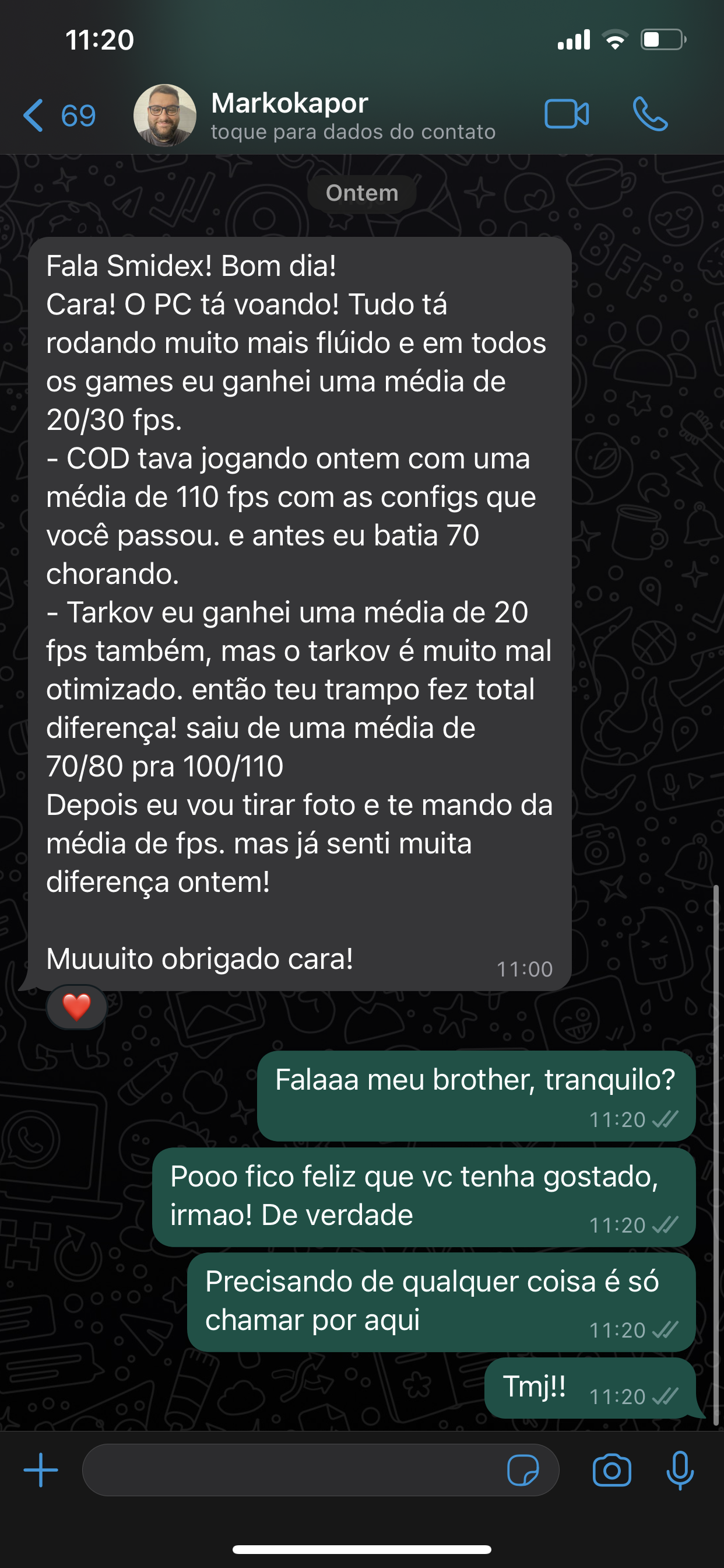724x1568 pixels.
Task: Tap 'Ontem' date separator to view history
Action: (361, 192)
